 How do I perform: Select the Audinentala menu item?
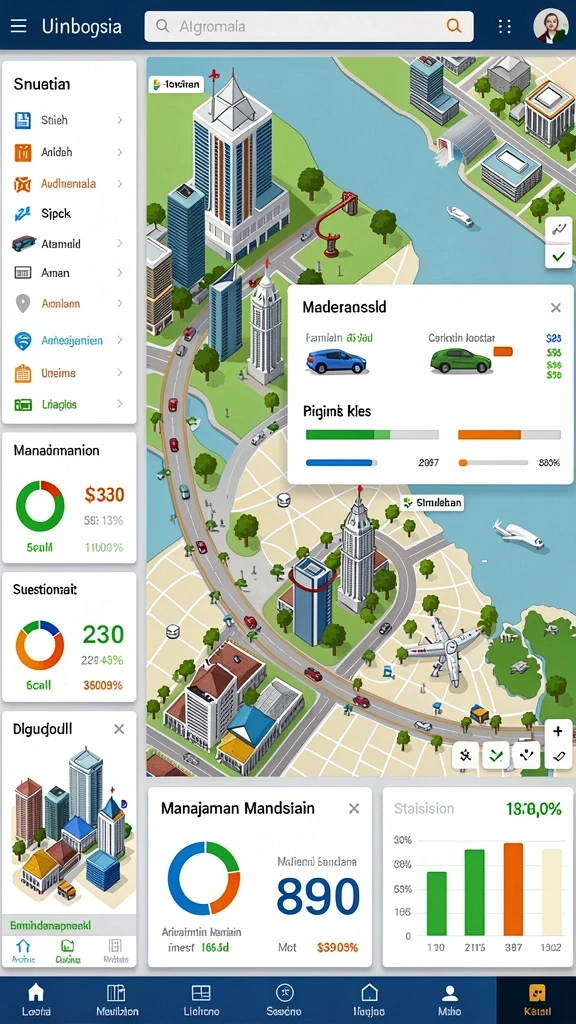coord(69,184)
